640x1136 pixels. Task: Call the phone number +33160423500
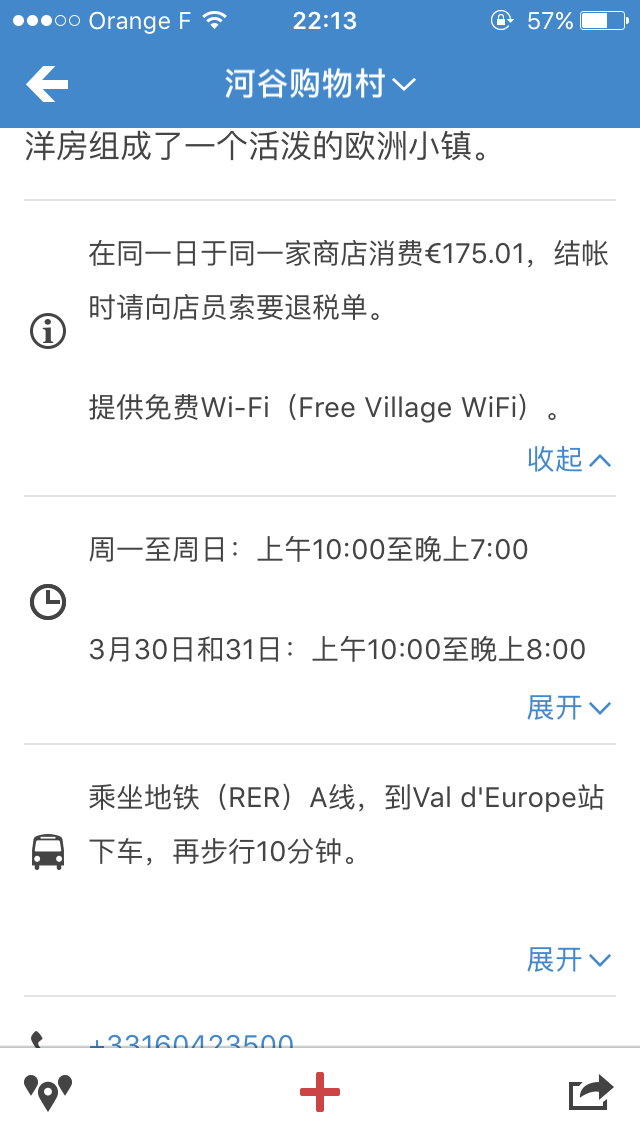click(x=191, y=1042)
